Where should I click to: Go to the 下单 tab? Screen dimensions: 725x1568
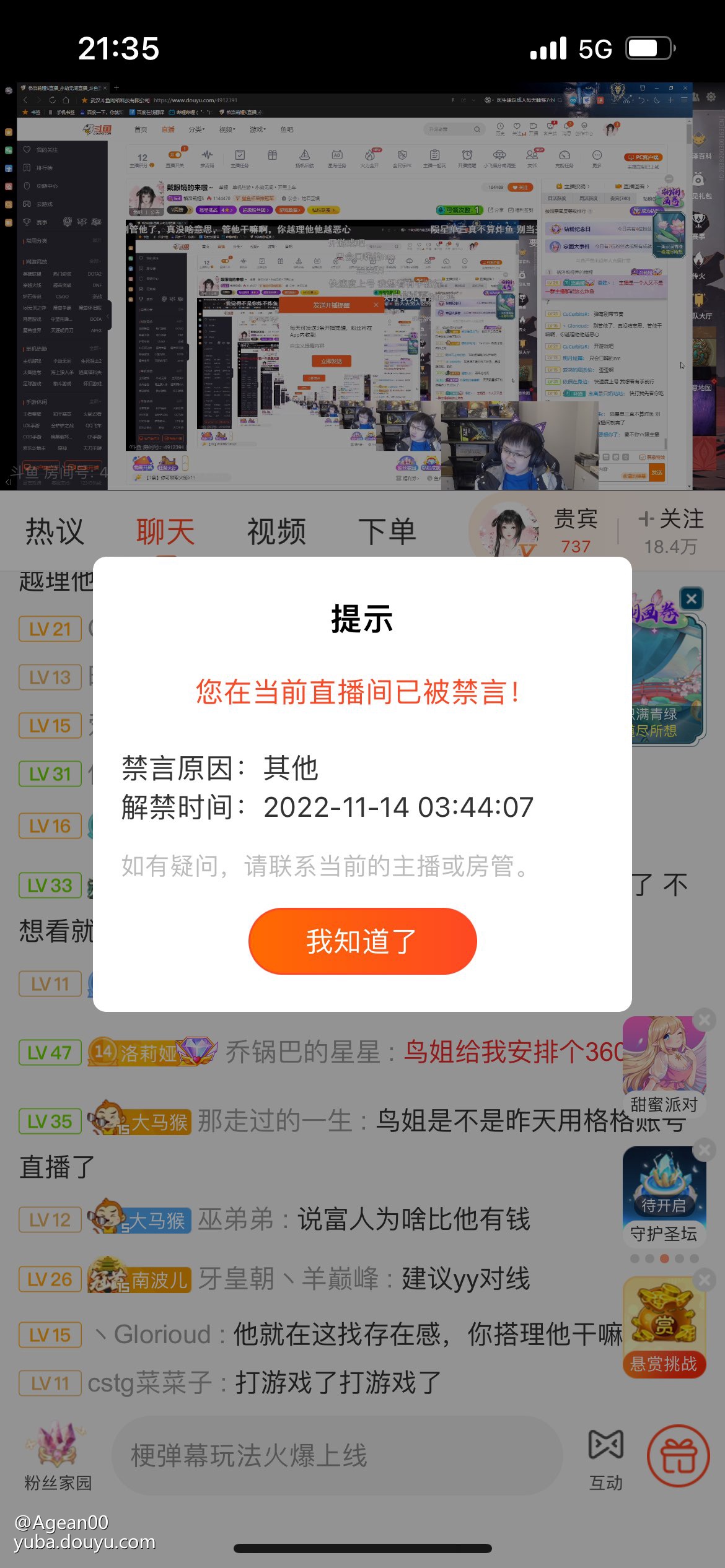(x=387, y=532)
